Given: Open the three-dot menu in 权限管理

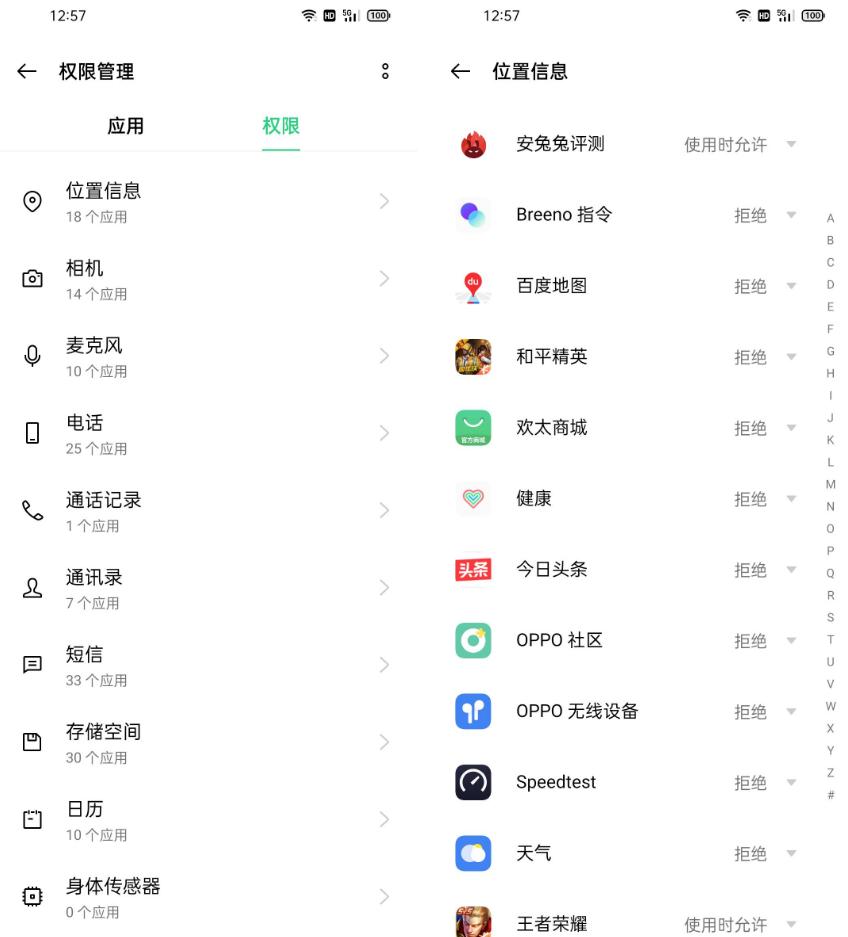Looking at the screenshot, I should tap(385, 71).
